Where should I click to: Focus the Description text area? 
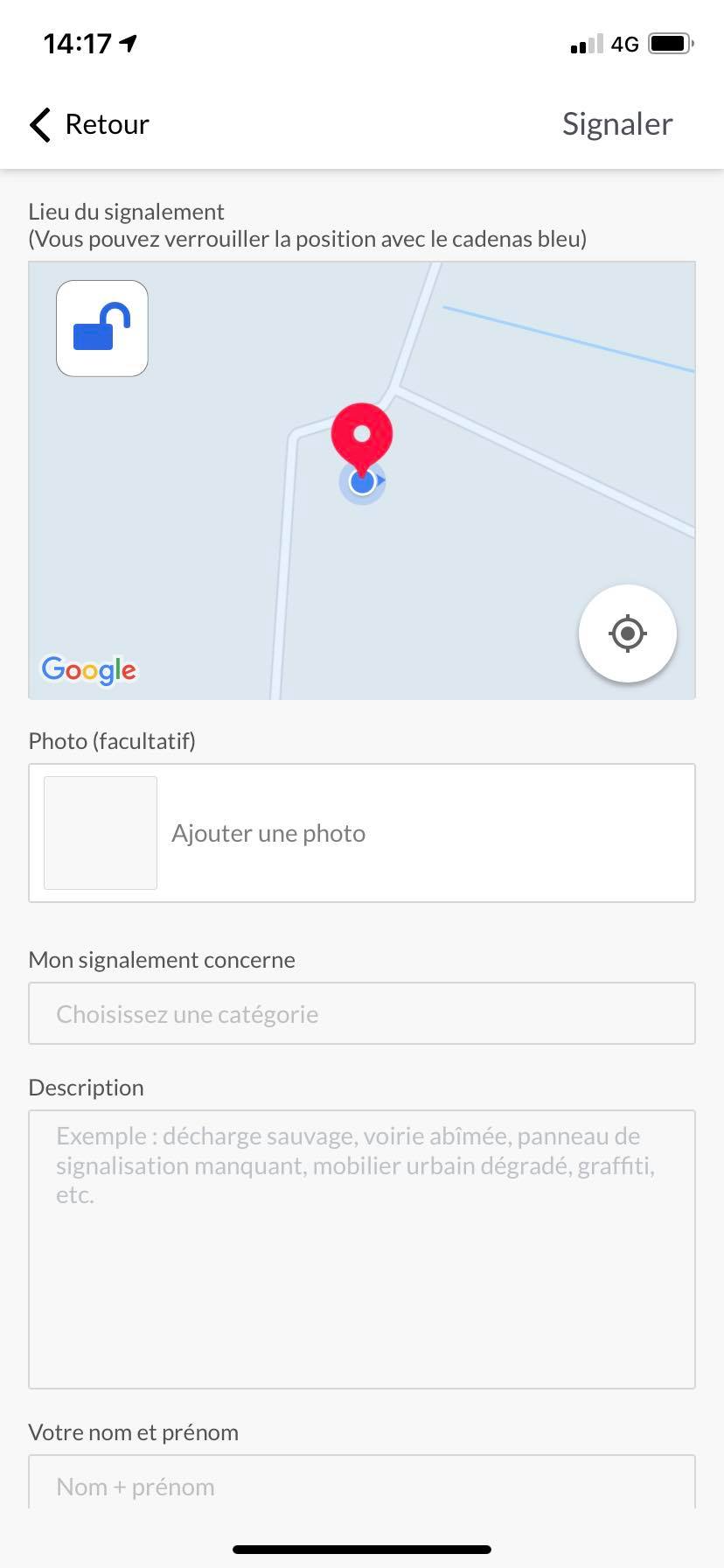point(362,1249)
